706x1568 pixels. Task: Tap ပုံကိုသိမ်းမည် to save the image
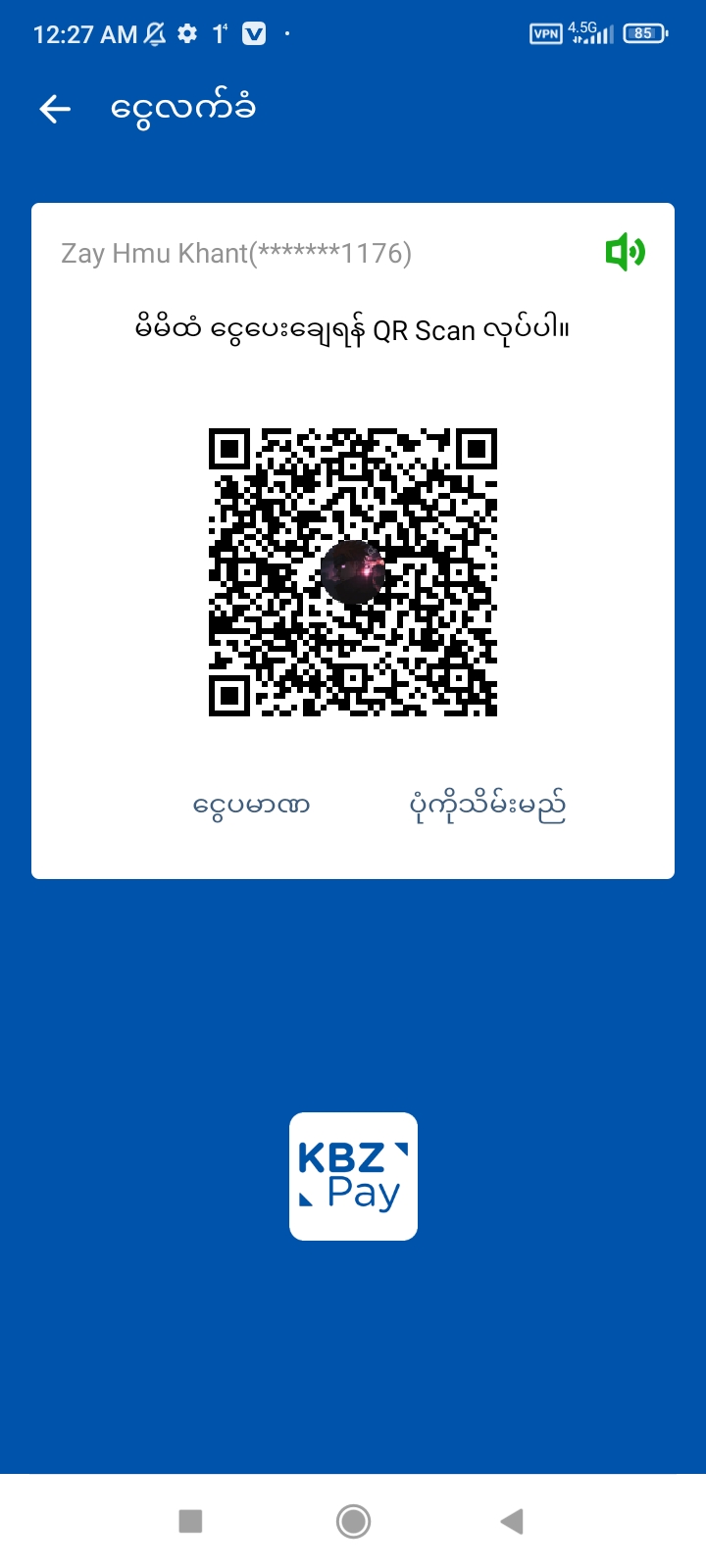[x=487, y=806]
